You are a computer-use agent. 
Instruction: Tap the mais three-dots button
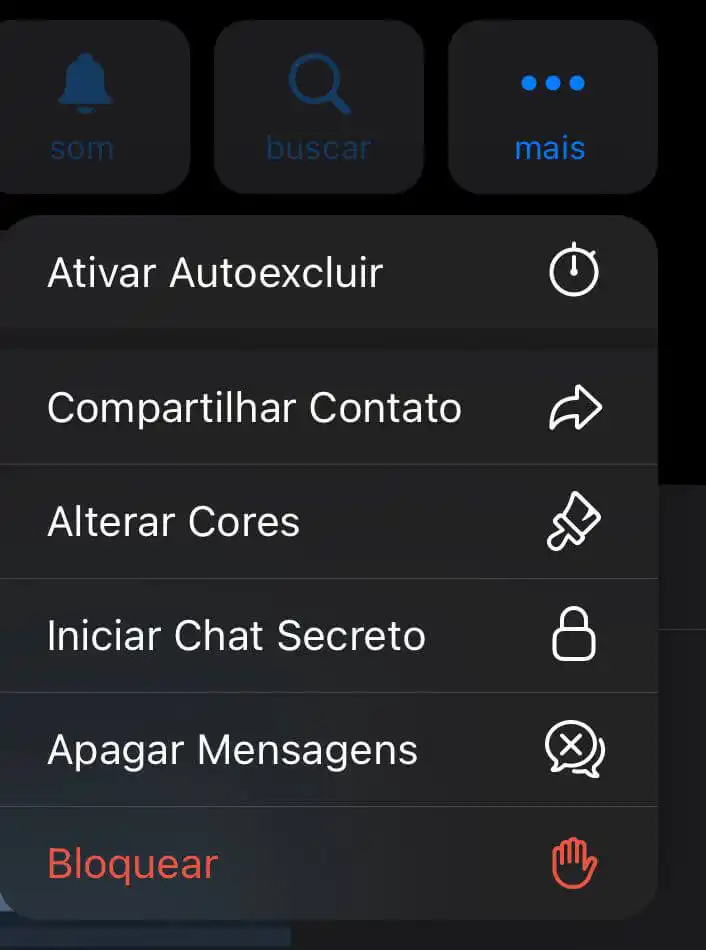coord(552,107)
